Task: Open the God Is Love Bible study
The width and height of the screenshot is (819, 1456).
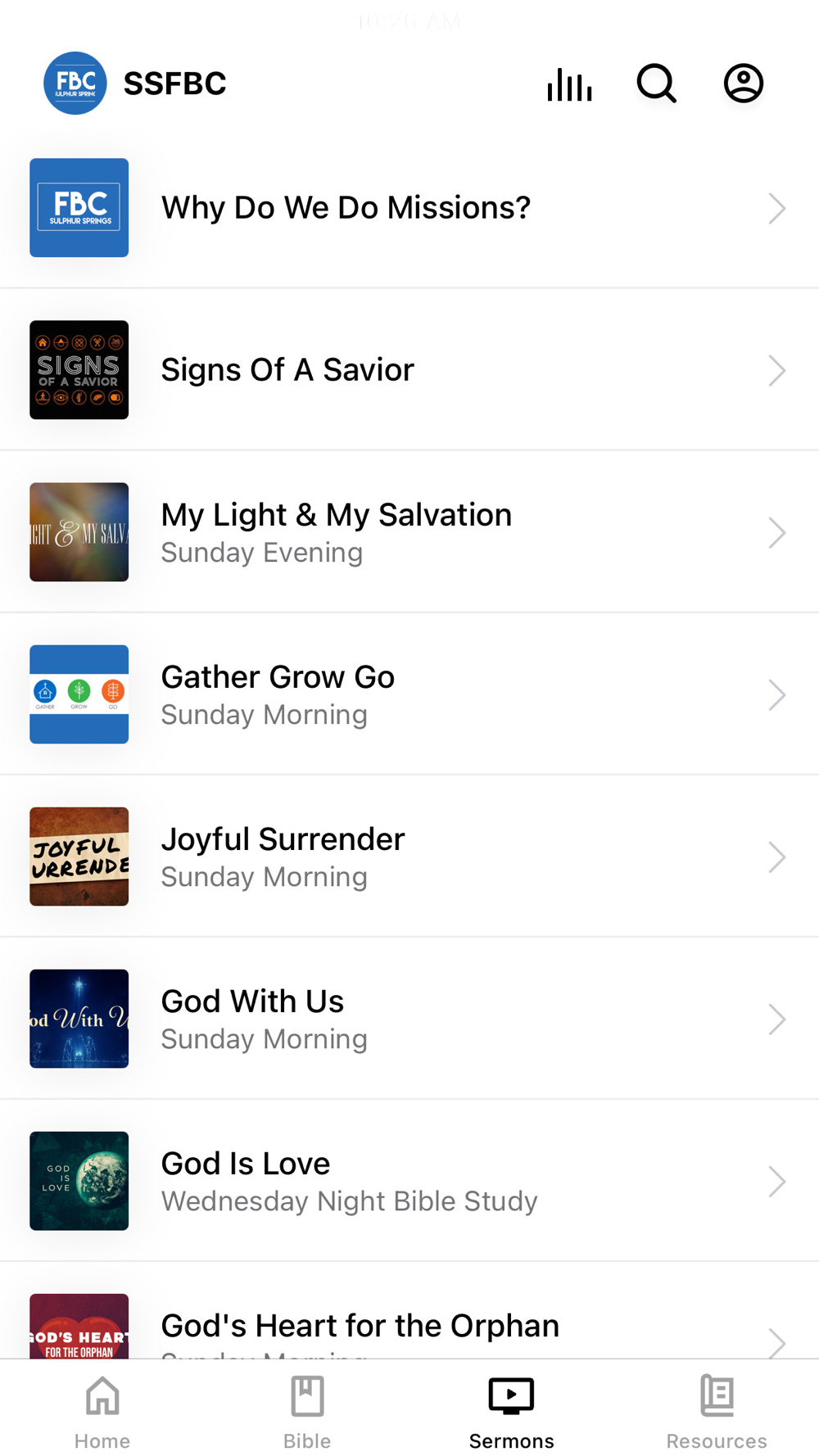Action: [409, 1181]
